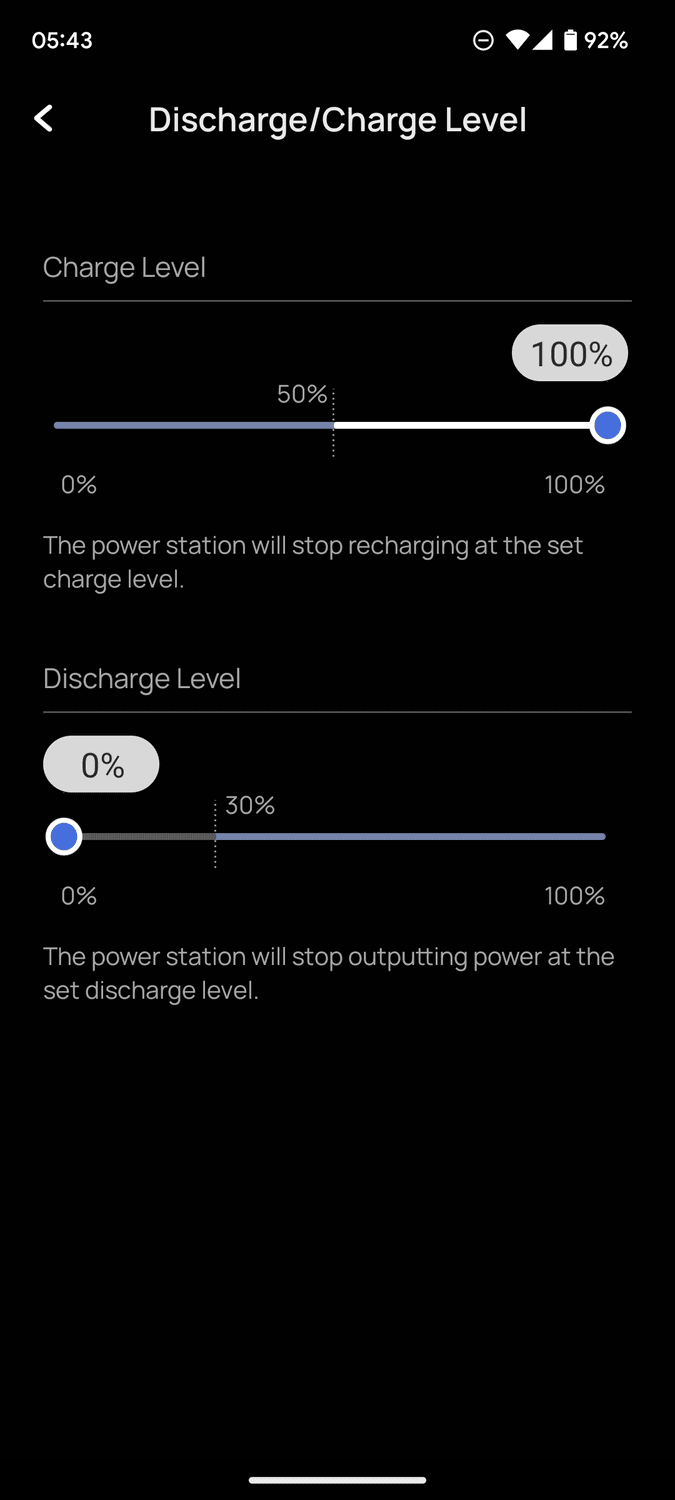The width and height of the screenshot is (675, 1500).
Task: Go back from Discharge/Charge Level
Action: [43, 119]
